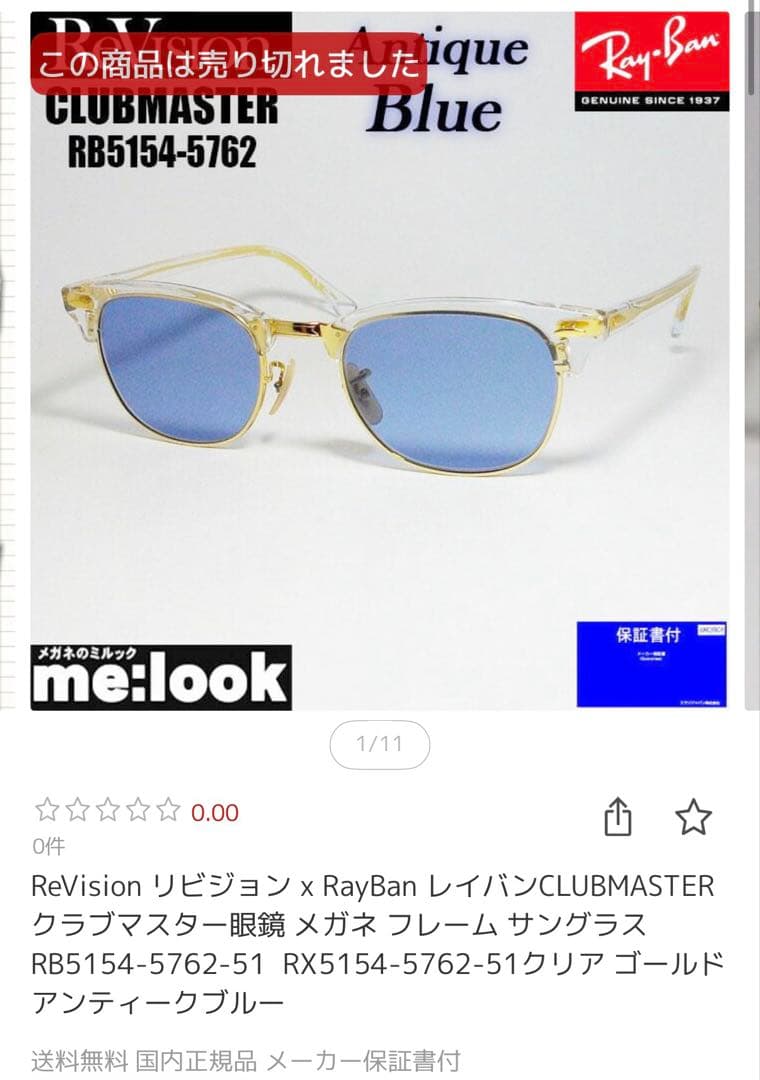Share this product via the share icon
This screenshot has width=760, height=1080.
click(x=620, y=816)
